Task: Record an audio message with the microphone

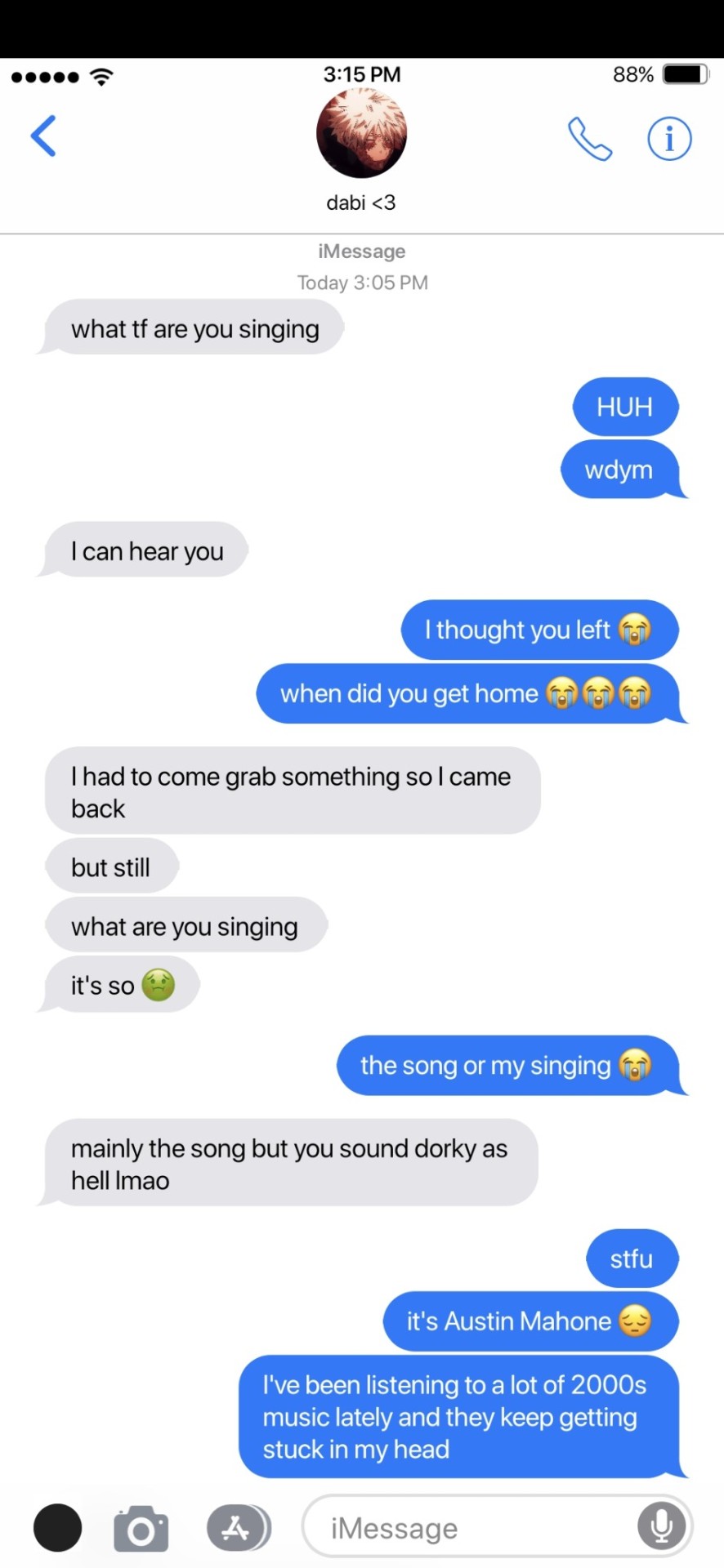Action: 661,1526
